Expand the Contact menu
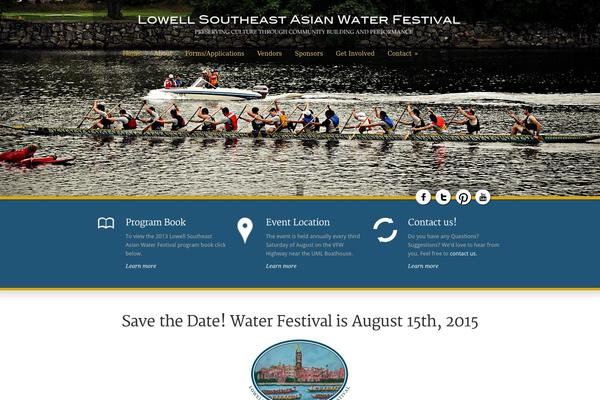 (x=402, y=53)
